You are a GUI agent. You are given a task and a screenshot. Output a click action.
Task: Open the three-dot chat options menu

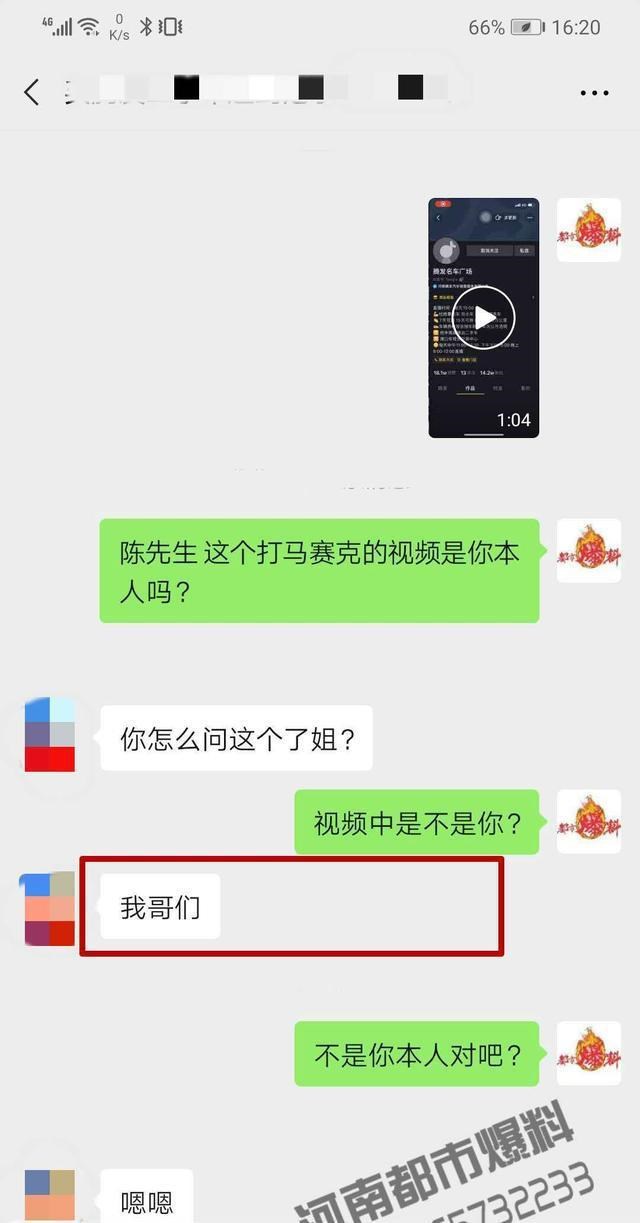[x=594, y=93]
